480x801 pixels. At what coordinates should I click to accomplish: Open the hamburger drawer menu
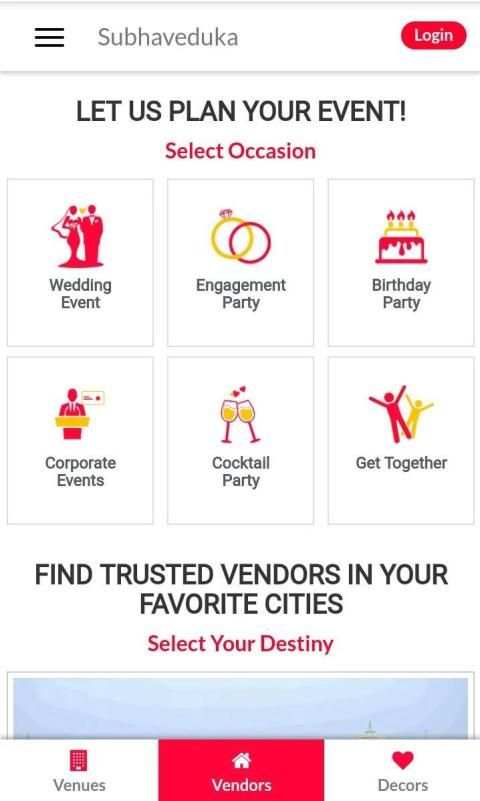click(50, 37)
